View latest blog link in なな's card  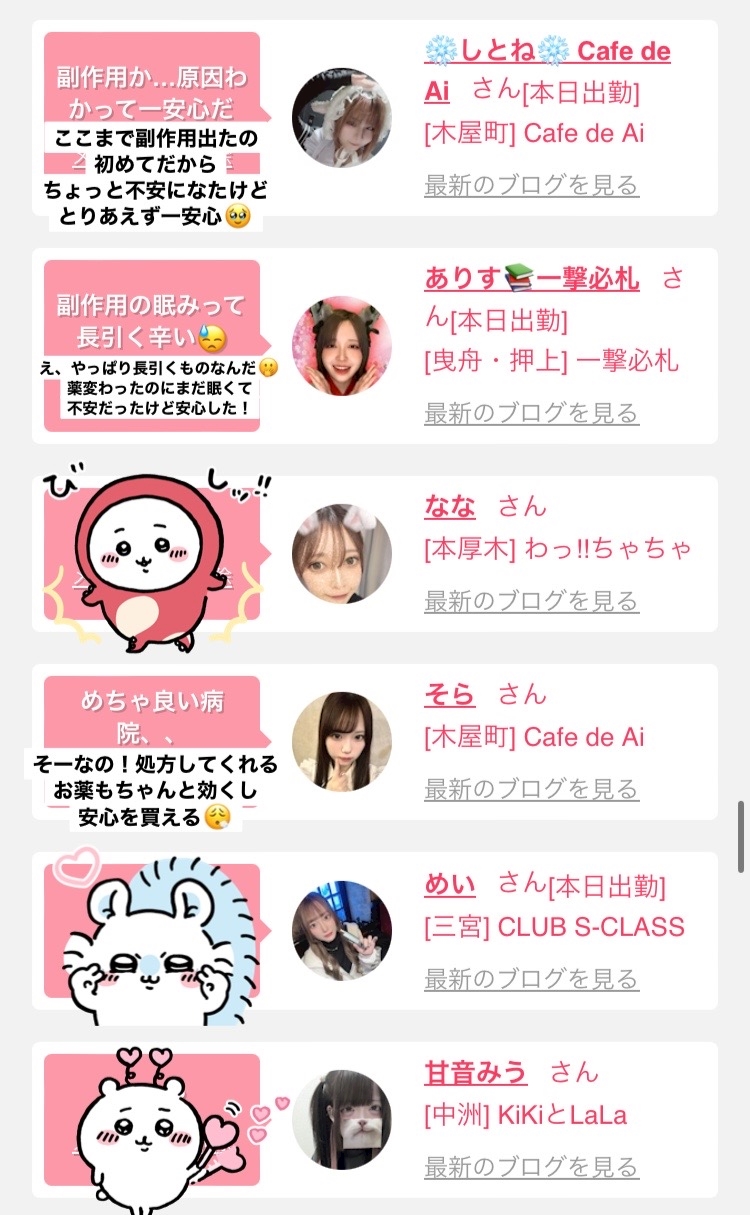pyautogui.click(x=531, y=600)
